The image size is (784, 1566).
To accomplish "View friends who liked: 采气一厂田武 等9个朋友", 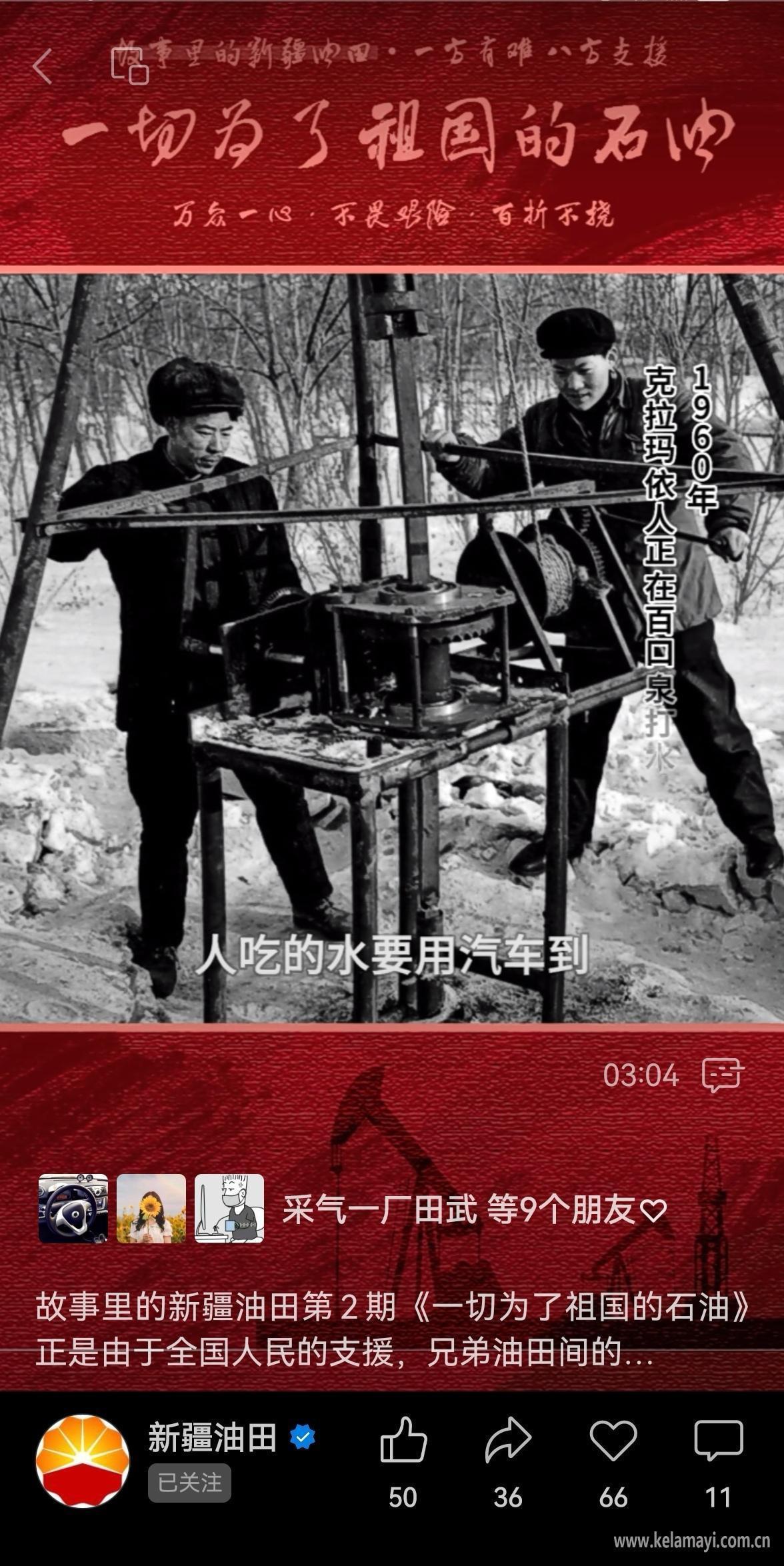I will [473, 1209].
